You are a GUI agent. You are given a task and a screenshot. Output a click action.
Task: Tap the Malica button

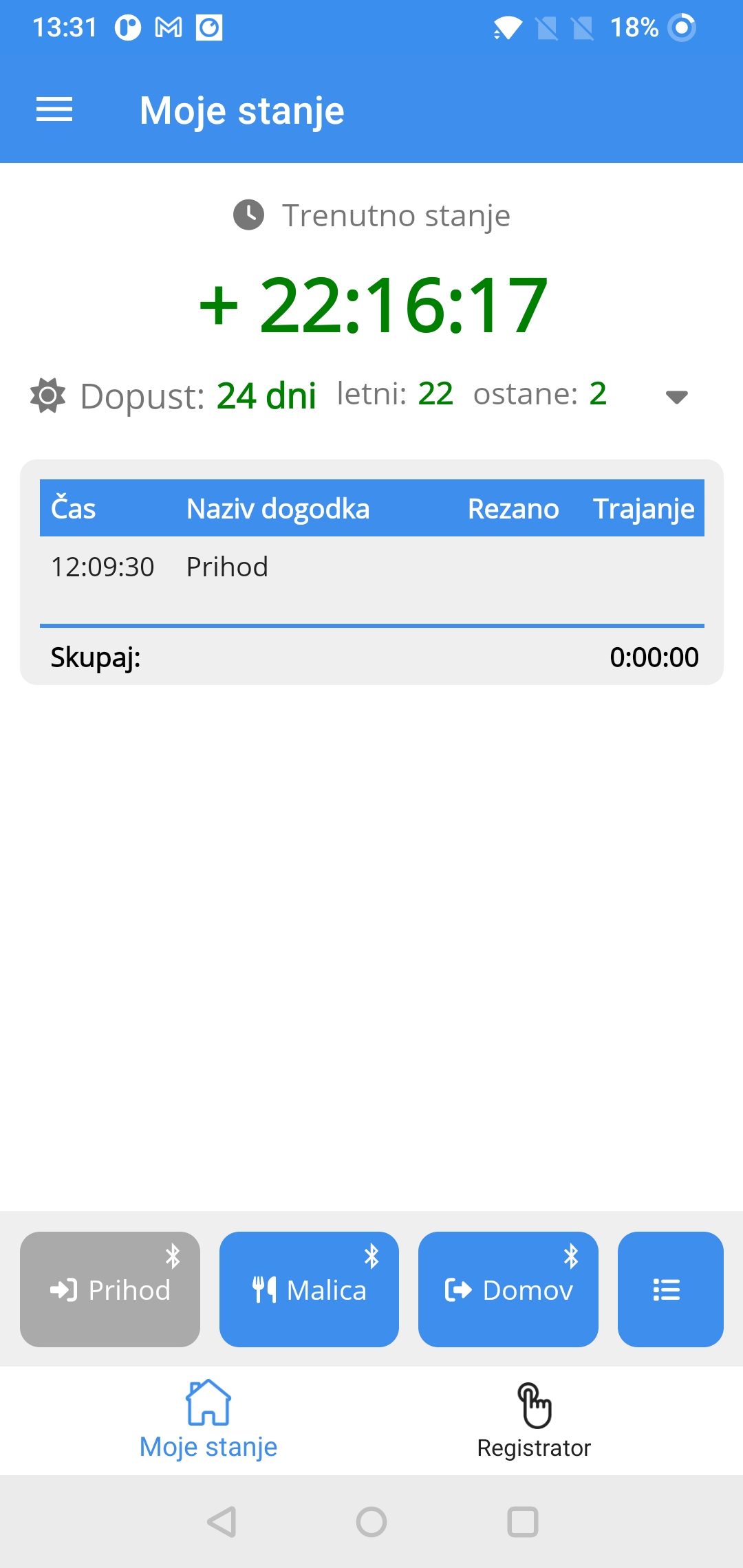(309, 1289)
